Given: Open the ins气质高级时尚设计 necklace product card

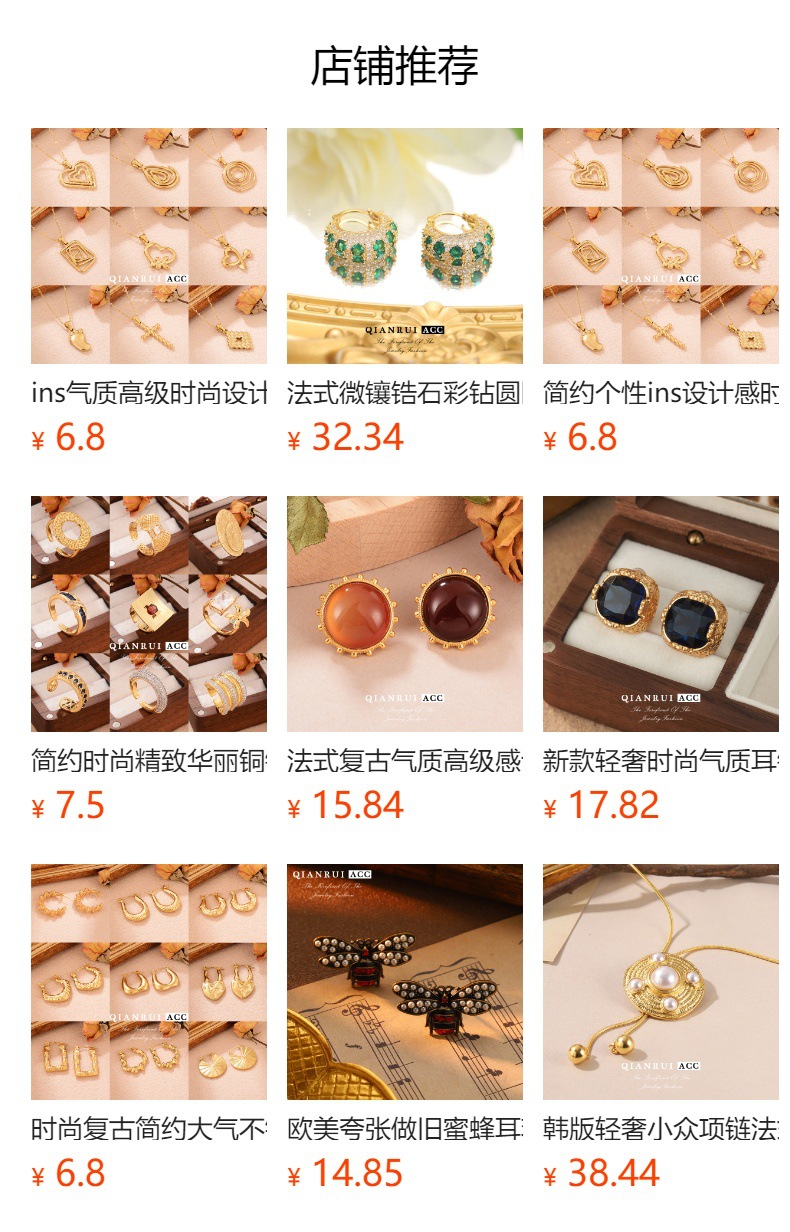Looking at the screenshot, I should coord(149,293).
